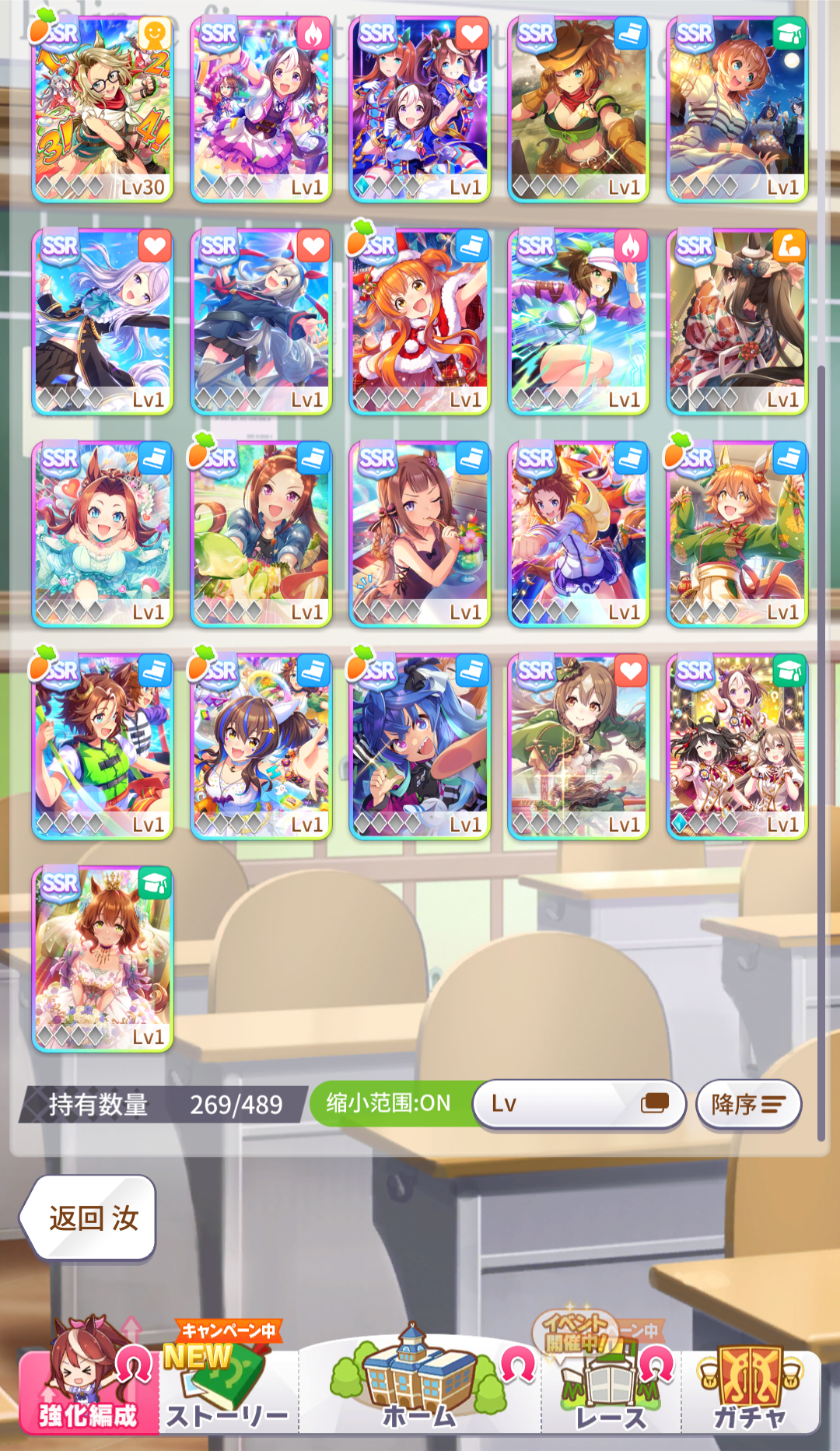Select the parfait eating girl SSR card

coord(419,534)
